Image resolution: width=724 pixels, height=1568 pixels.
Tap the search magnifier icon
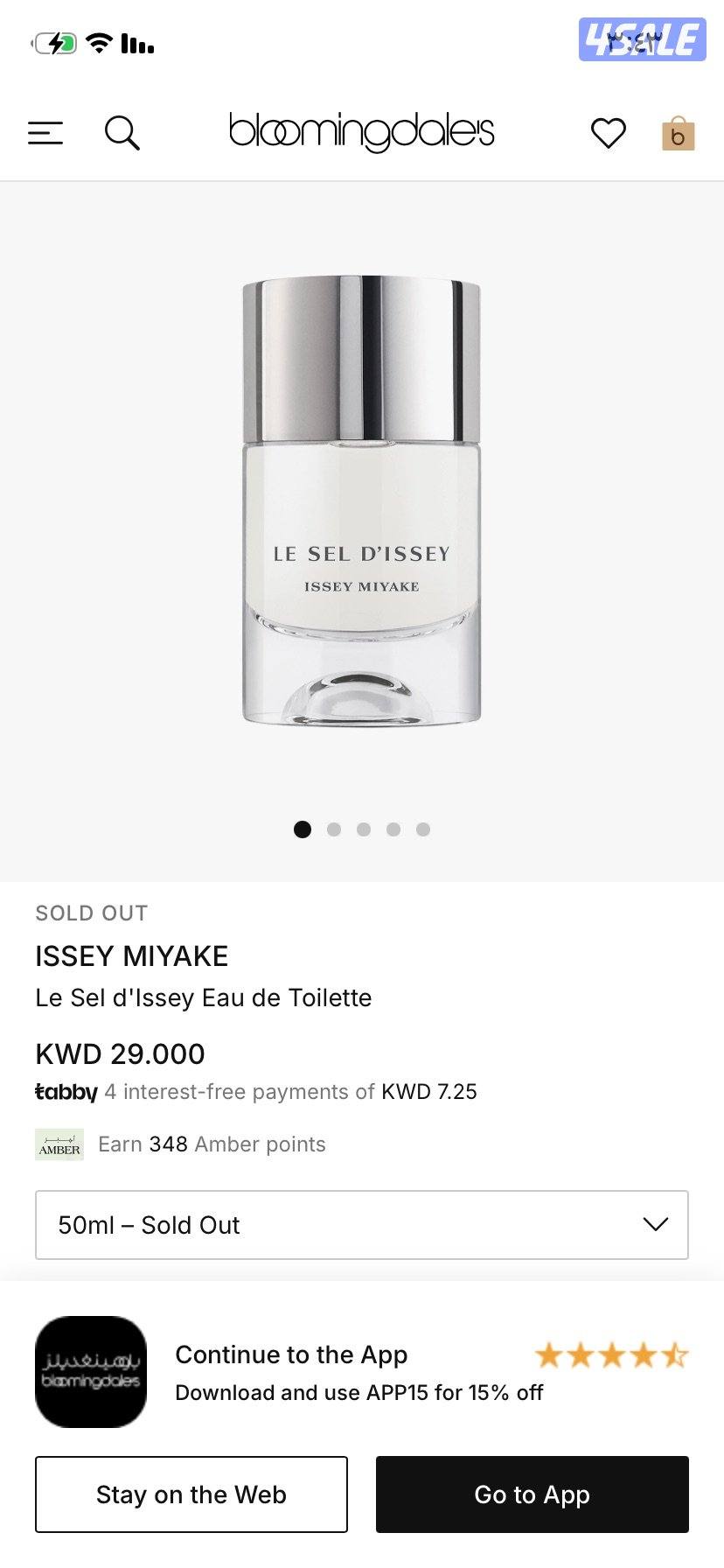click(x=122, y=133)
